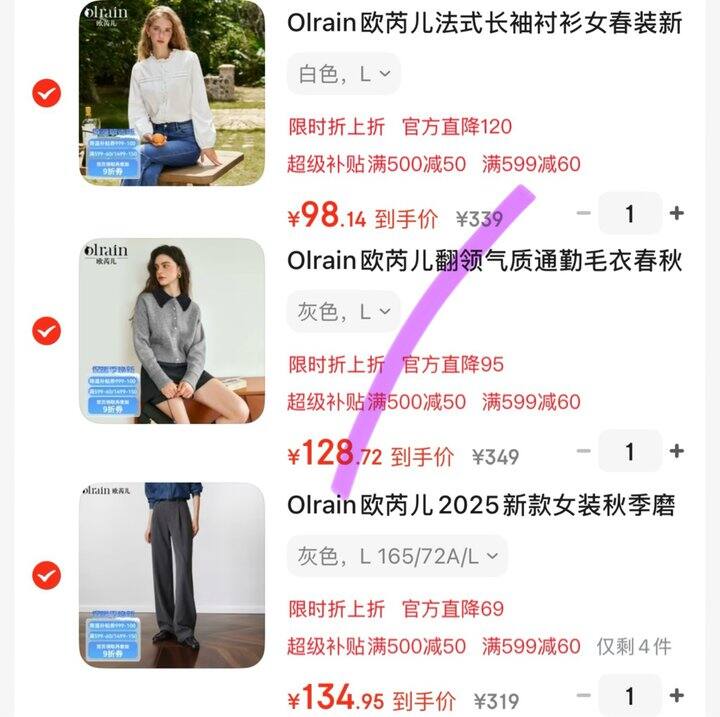Image resolution: width=720 pixels, height=717 pixels.
Task: Open the white shirt product image
Action: [x=172, y=93]
